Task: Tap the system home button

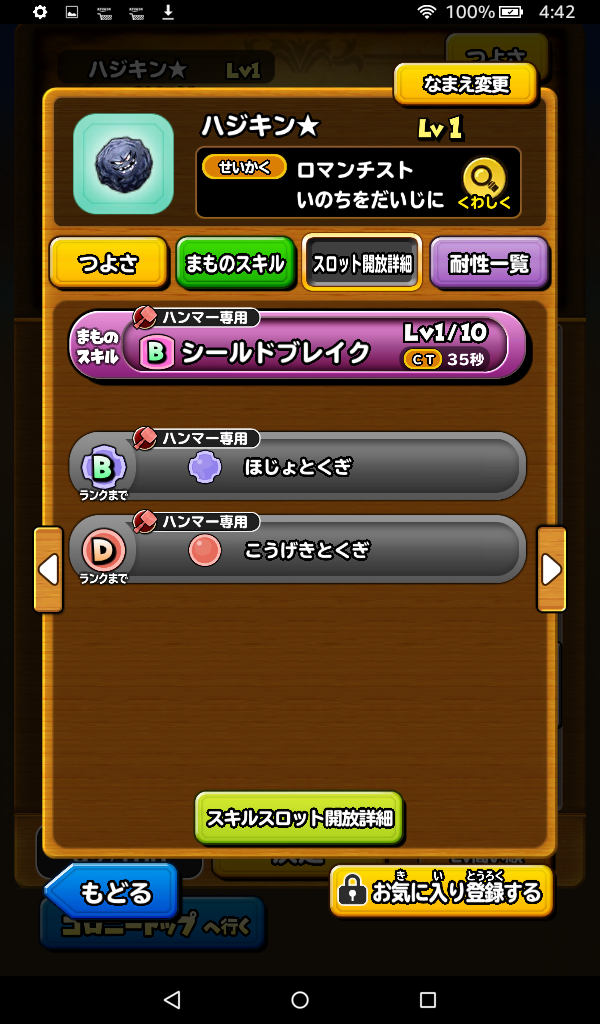Action: pos(300,1000)
